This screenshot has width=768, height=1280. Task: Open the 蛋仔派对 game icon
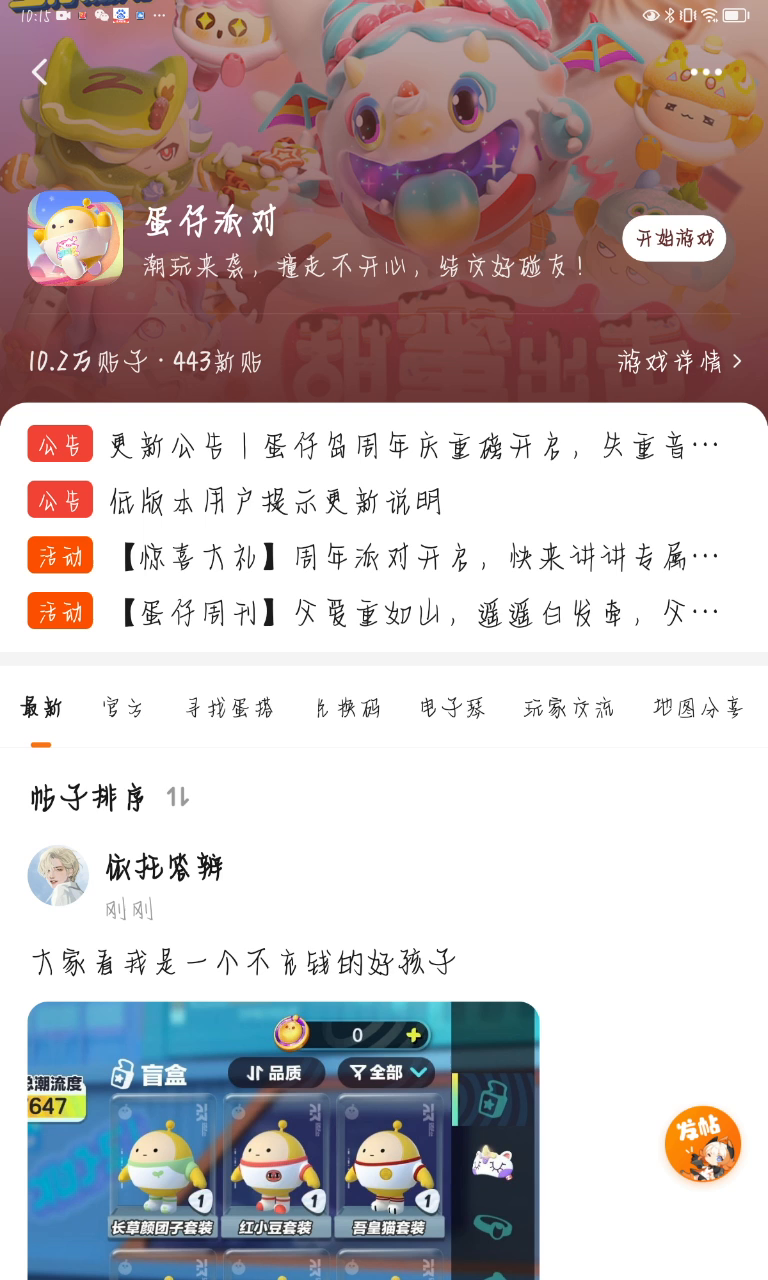[x=75, y=238]
